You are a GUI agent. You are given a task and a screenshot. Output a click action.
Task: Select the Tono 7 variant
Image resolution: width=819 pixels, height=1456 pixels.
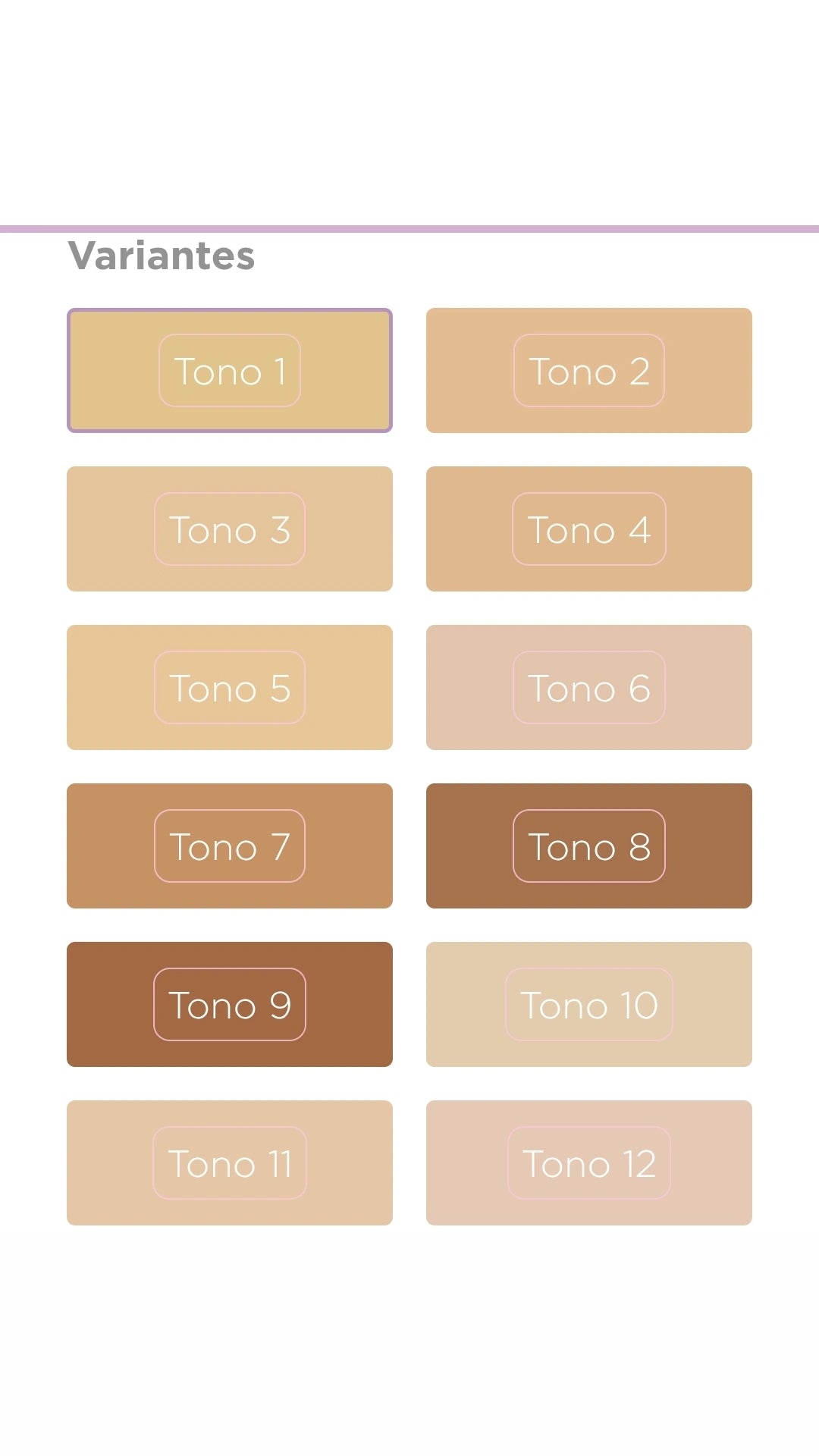230,846
